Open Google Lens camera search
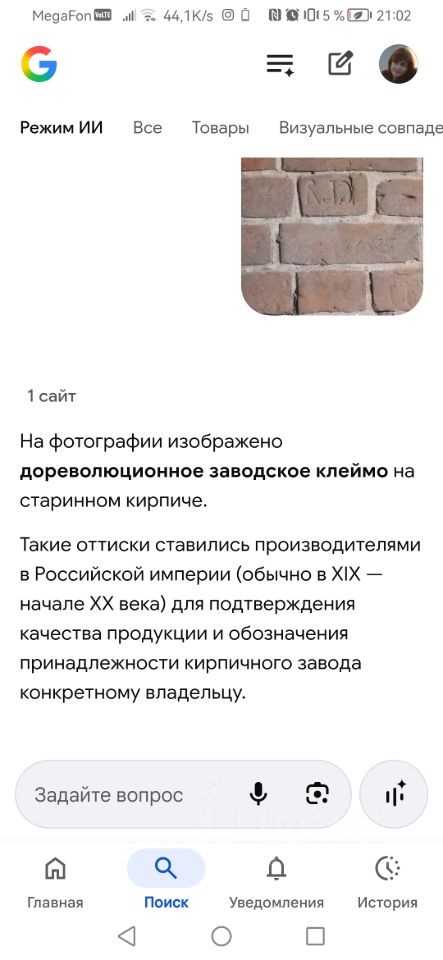The height and width of the screenshot is (960, 443). coord(317,794)
